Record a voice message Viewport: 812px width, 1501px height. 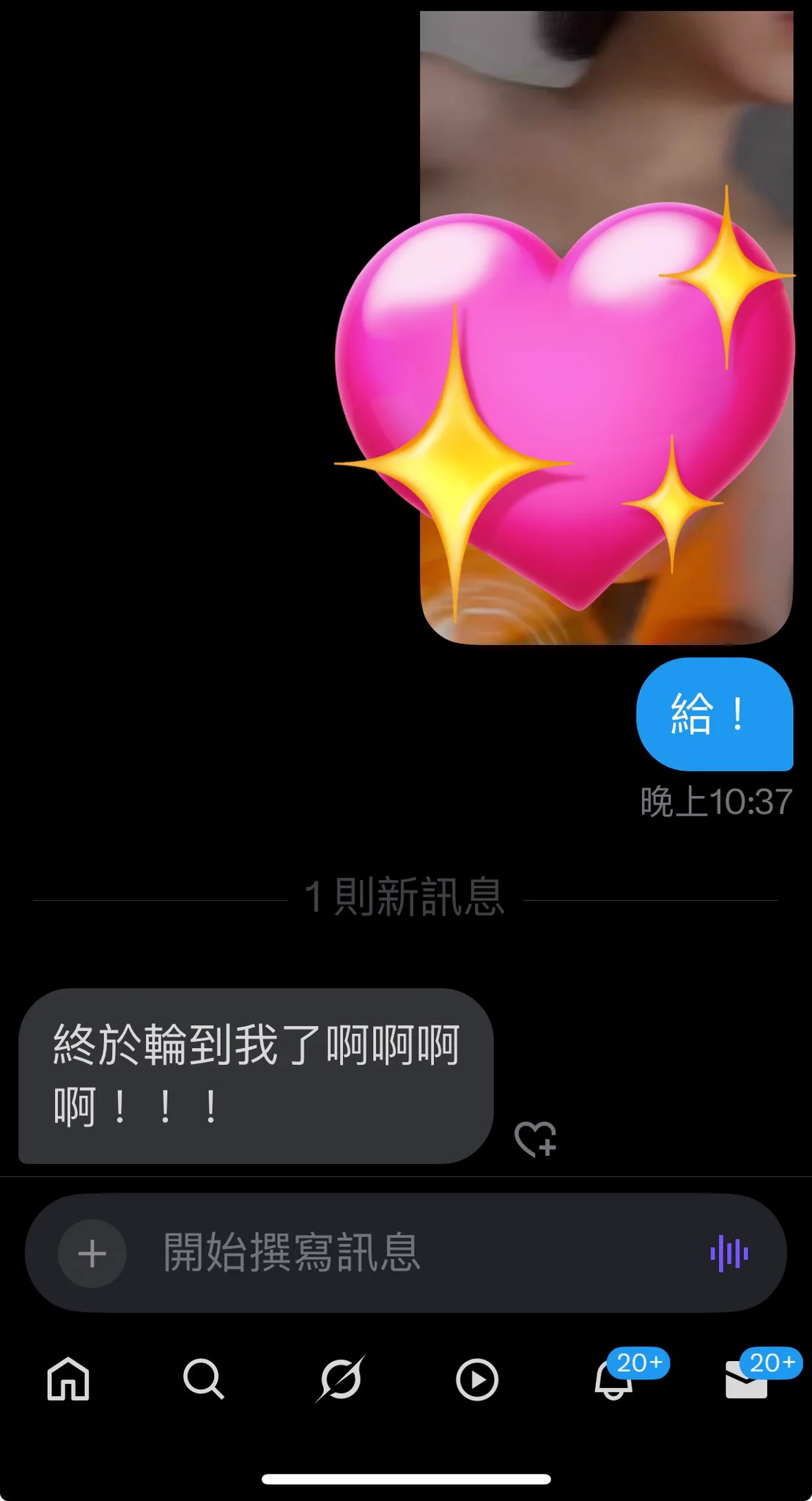point(729,1253)
